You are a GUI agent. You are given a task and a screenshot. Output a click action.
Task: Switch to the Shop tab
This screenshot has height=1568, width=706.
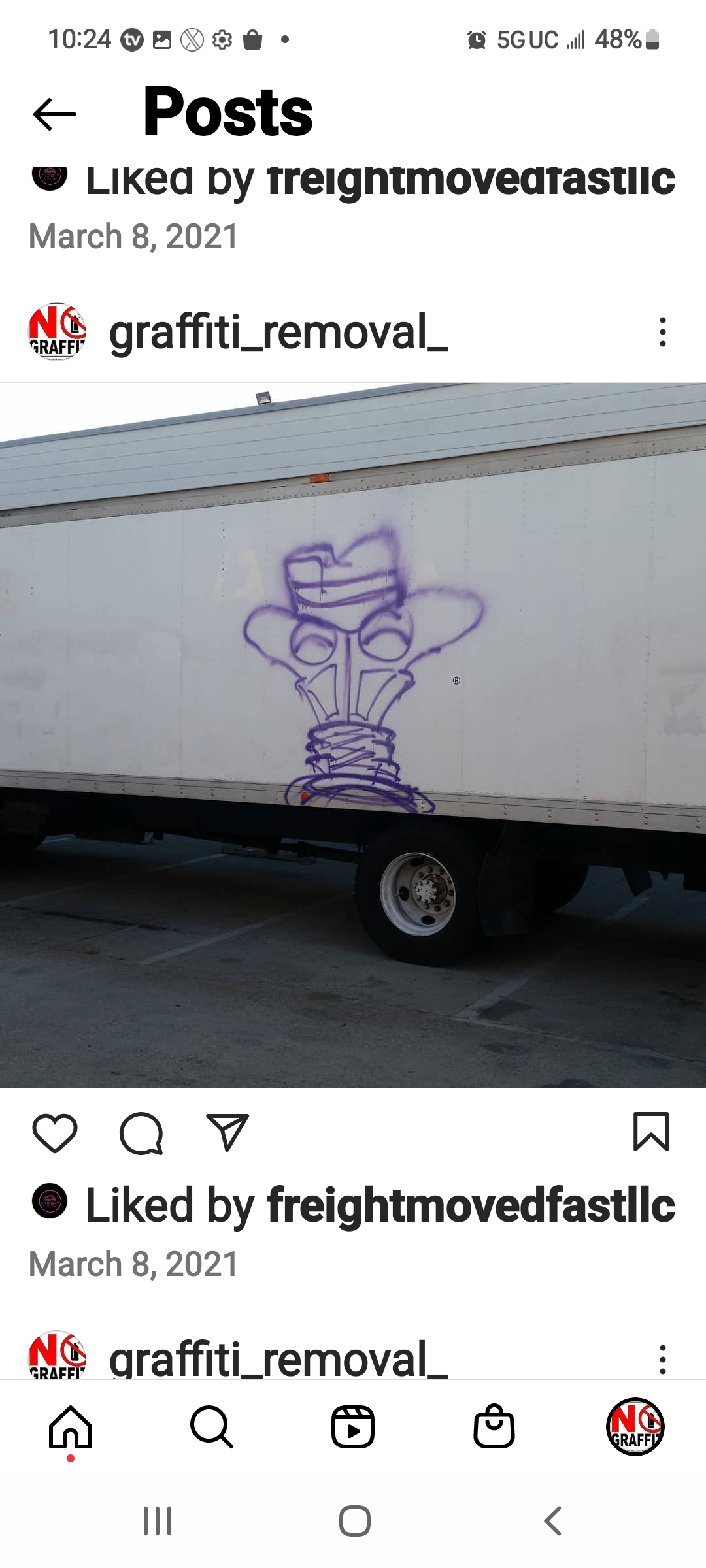(494, 1427)
